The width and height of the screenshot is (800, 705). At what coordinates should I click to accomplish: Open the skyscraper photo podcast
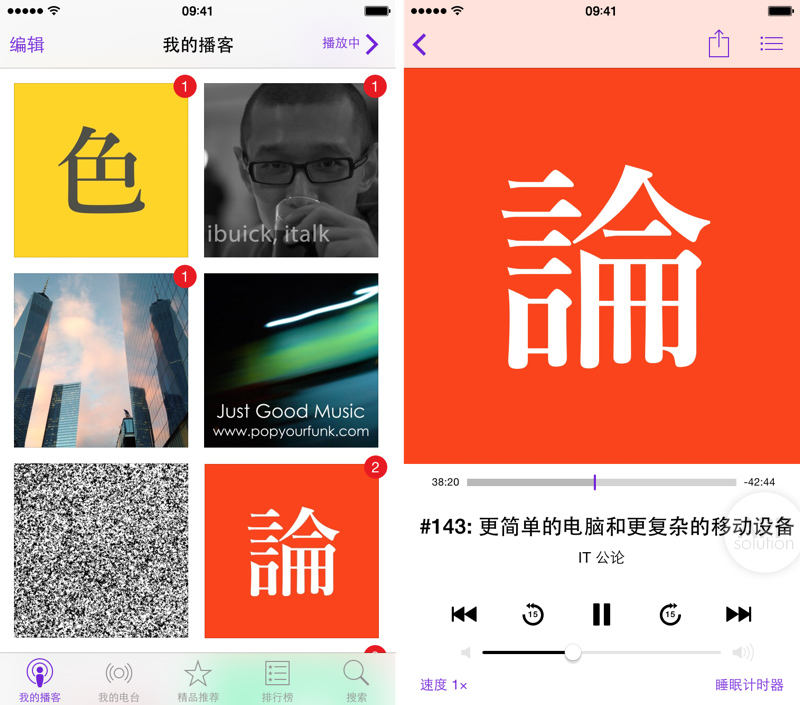(x=101, y=360)
